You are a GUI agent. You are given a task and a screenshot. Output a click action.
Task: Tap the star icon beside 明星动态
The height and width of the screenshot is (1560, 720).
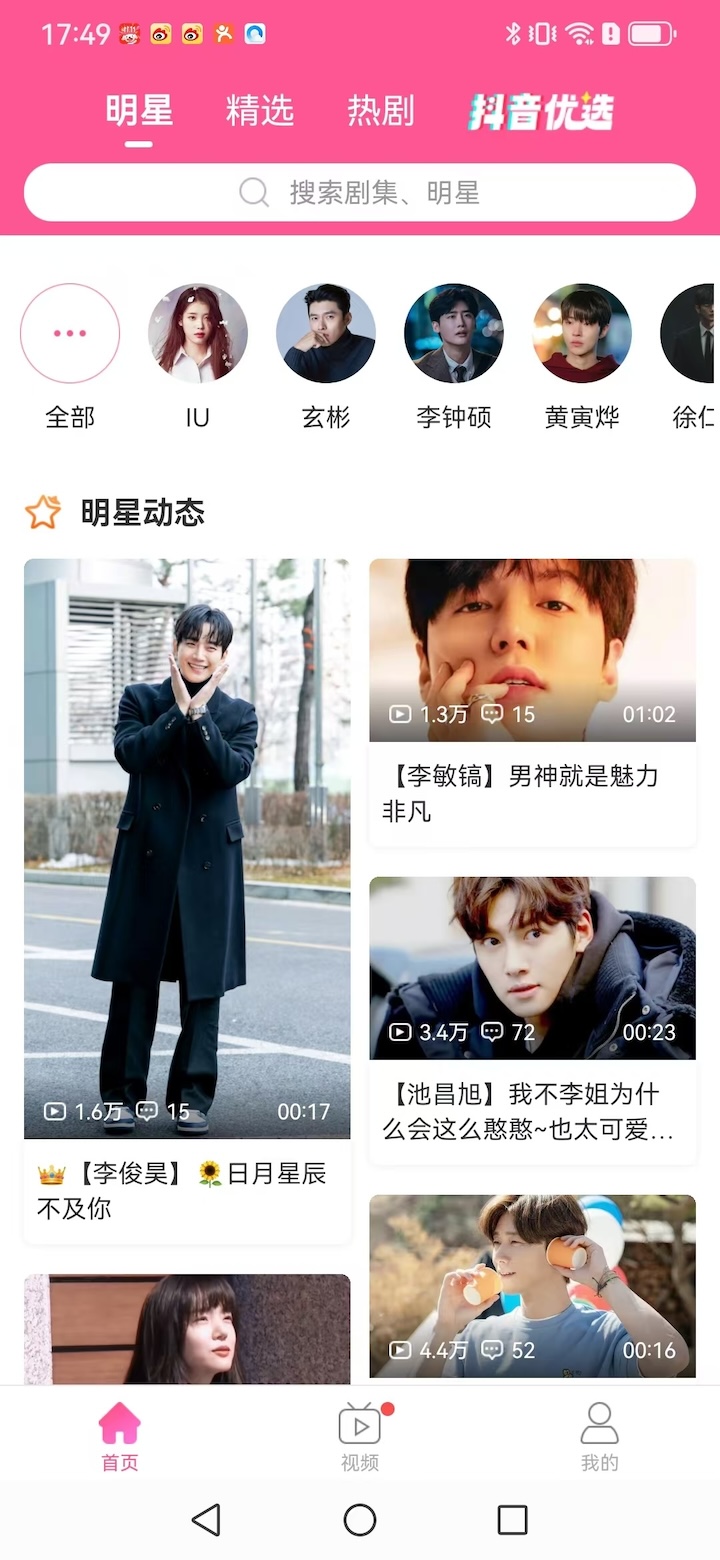43,511
